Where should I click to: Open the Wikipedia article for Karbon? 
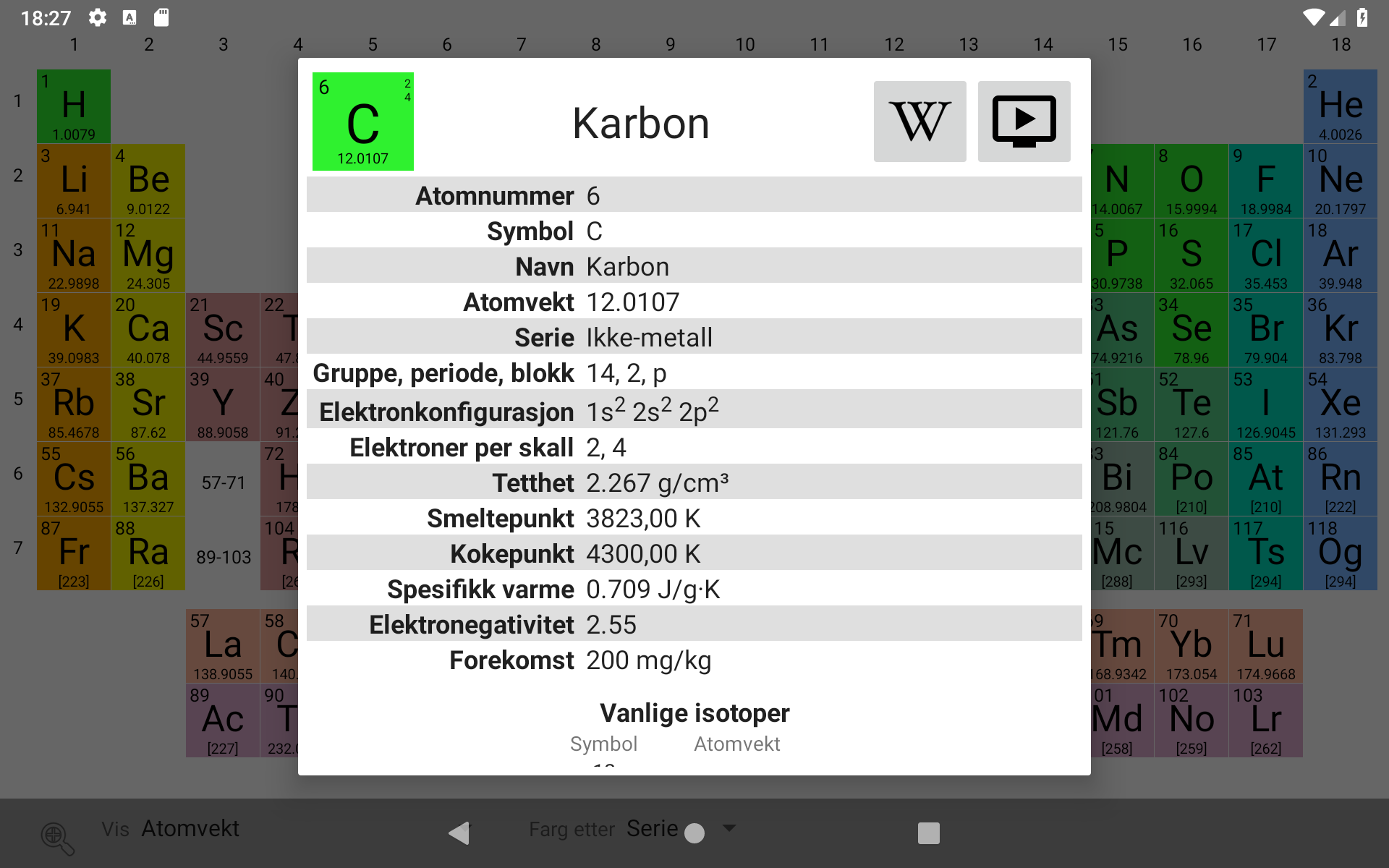(x=919, y=122)
